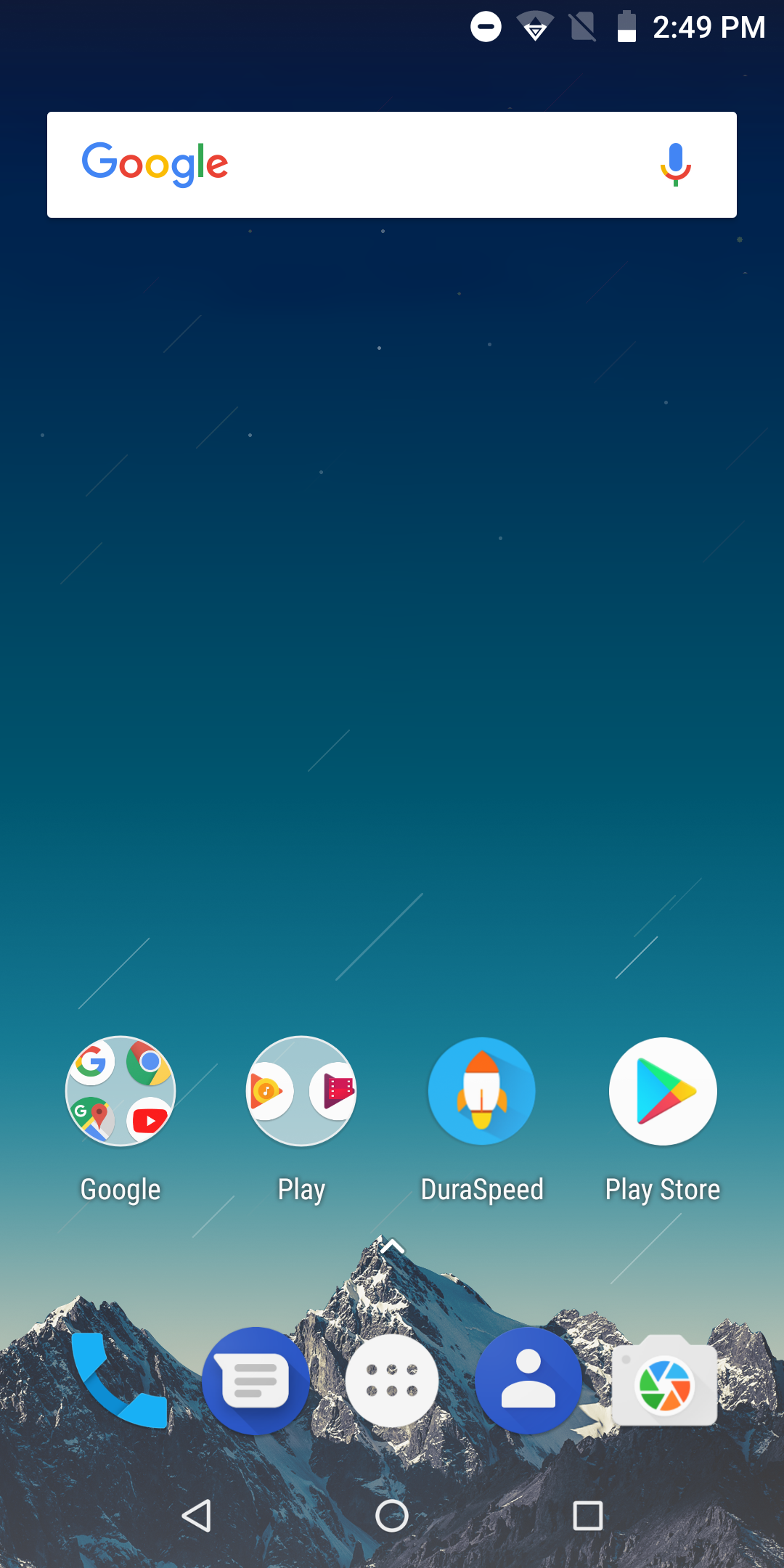The width and height of the screenshot is (784, 1568).
Task: Open the Phone dialer app
Action: [119, 1380]
